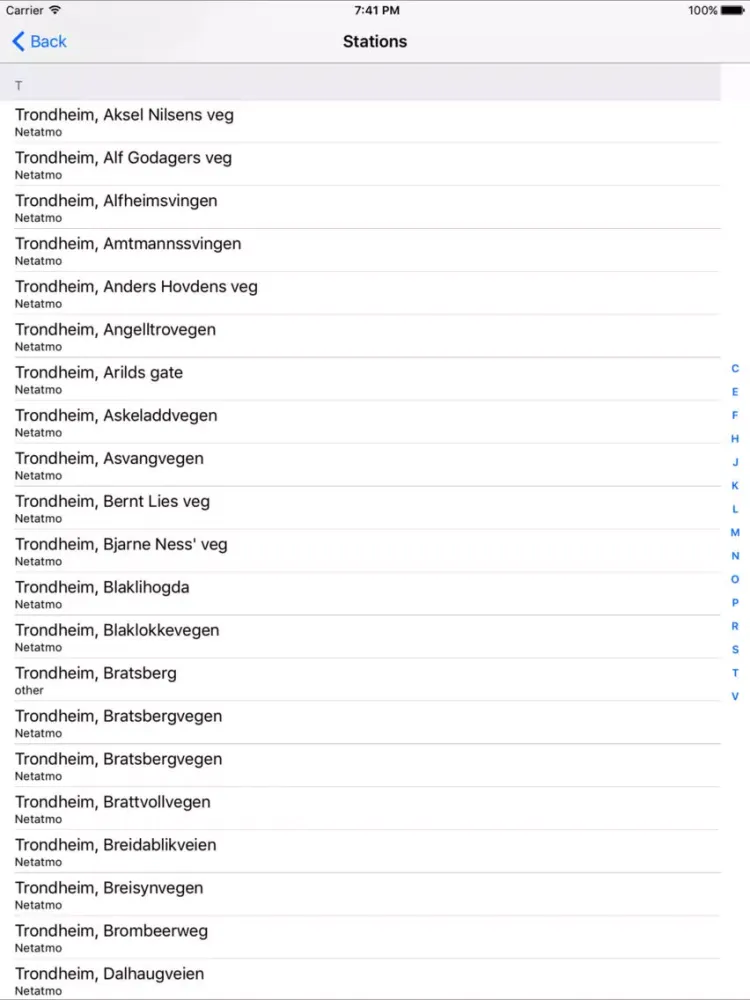Tap the battery icon at top right
The height and width of the screenshot is (1000, 750).
[x=731, y=10]
